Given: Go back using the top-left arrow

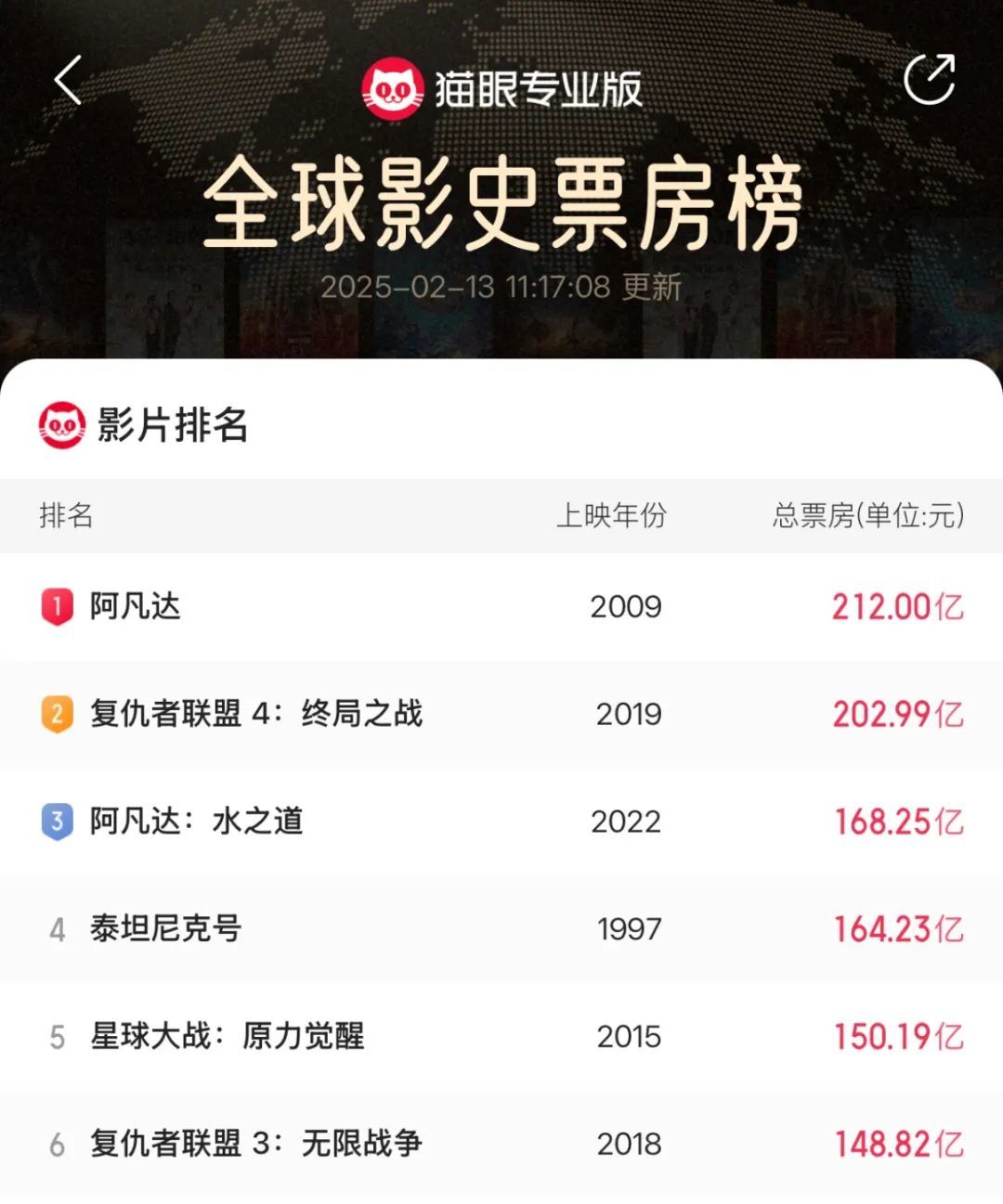Looking at the screenshot, I should point(68,81).
